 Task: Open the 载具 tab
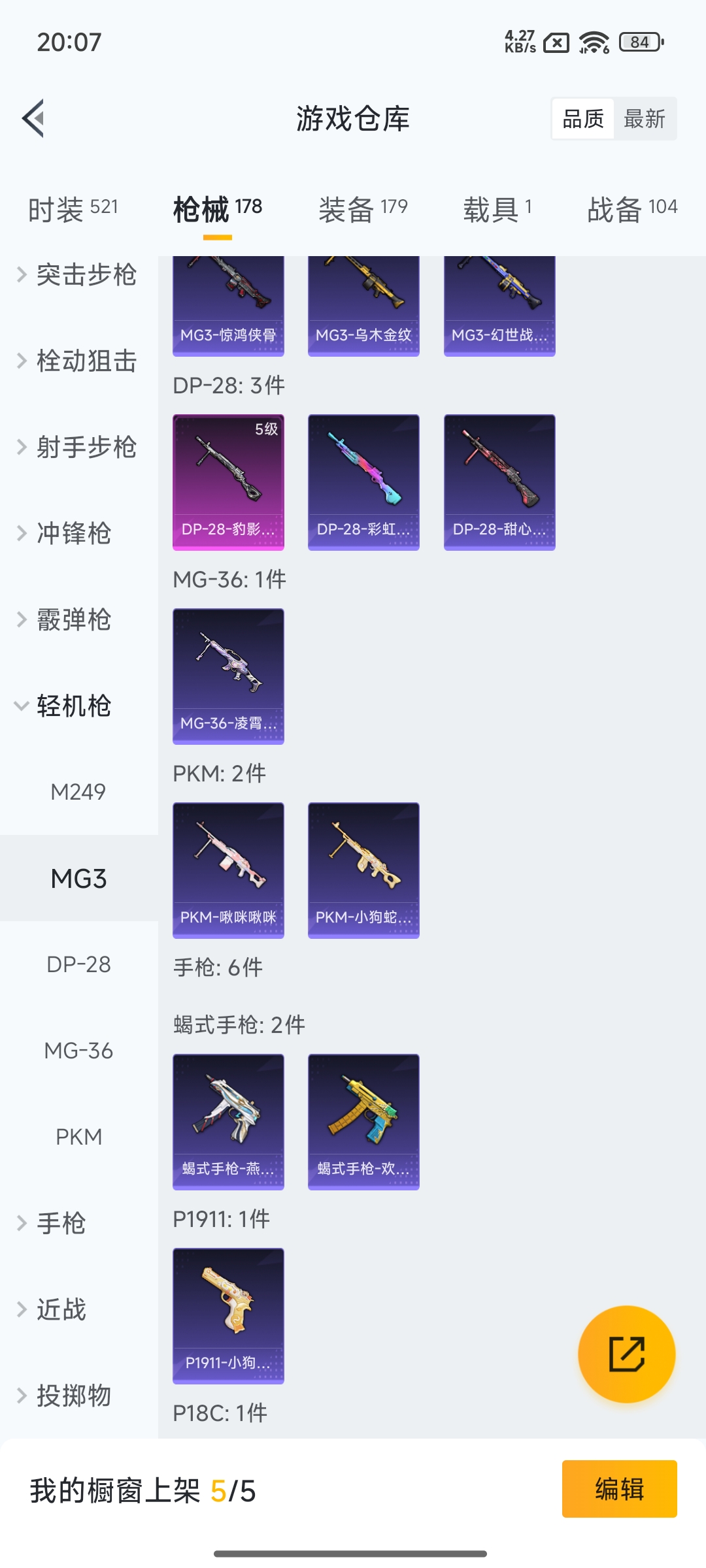pyautogui.click(x=497, y=210)
